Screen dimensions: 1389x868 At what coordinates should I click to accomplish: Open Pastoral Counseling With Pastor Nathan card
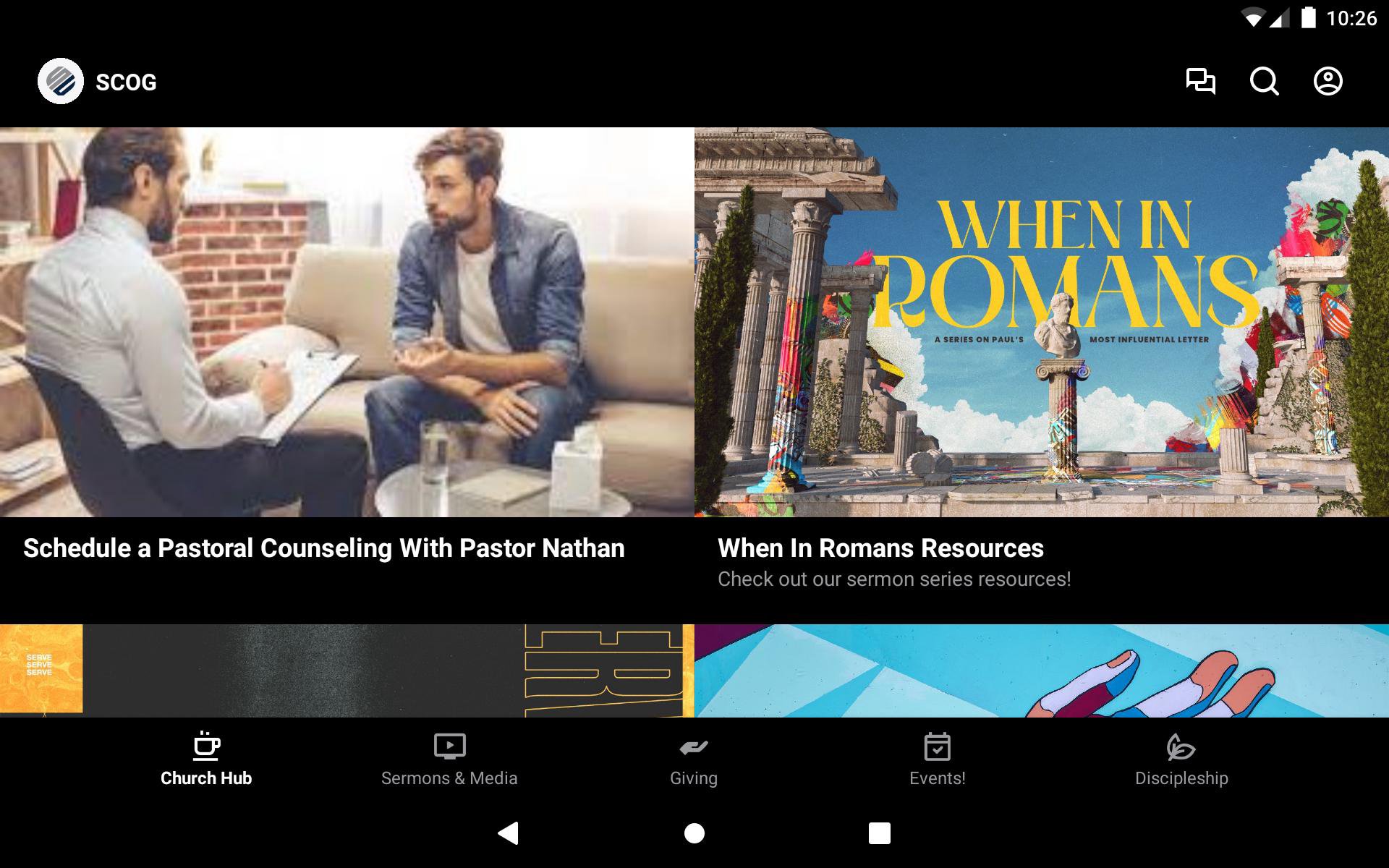(347, 347)
